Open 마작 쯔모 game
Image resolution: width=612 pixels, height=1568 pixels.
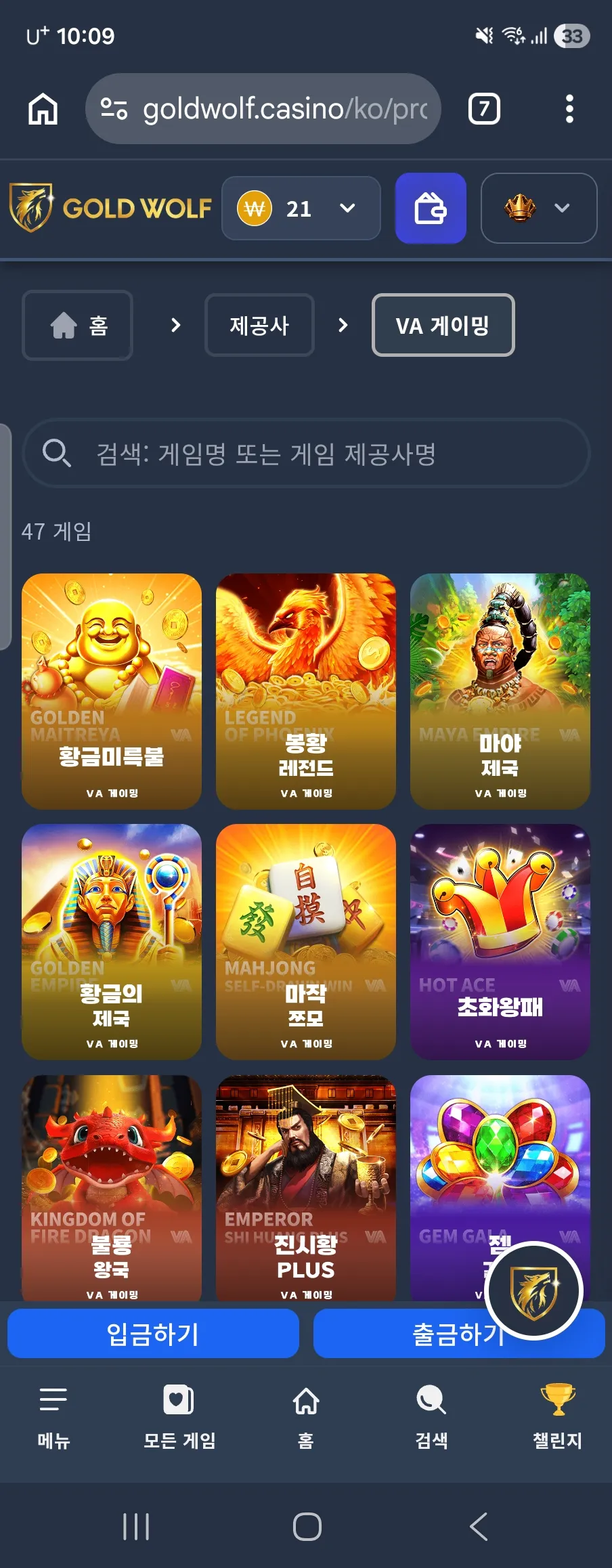[x=306, y=942]
